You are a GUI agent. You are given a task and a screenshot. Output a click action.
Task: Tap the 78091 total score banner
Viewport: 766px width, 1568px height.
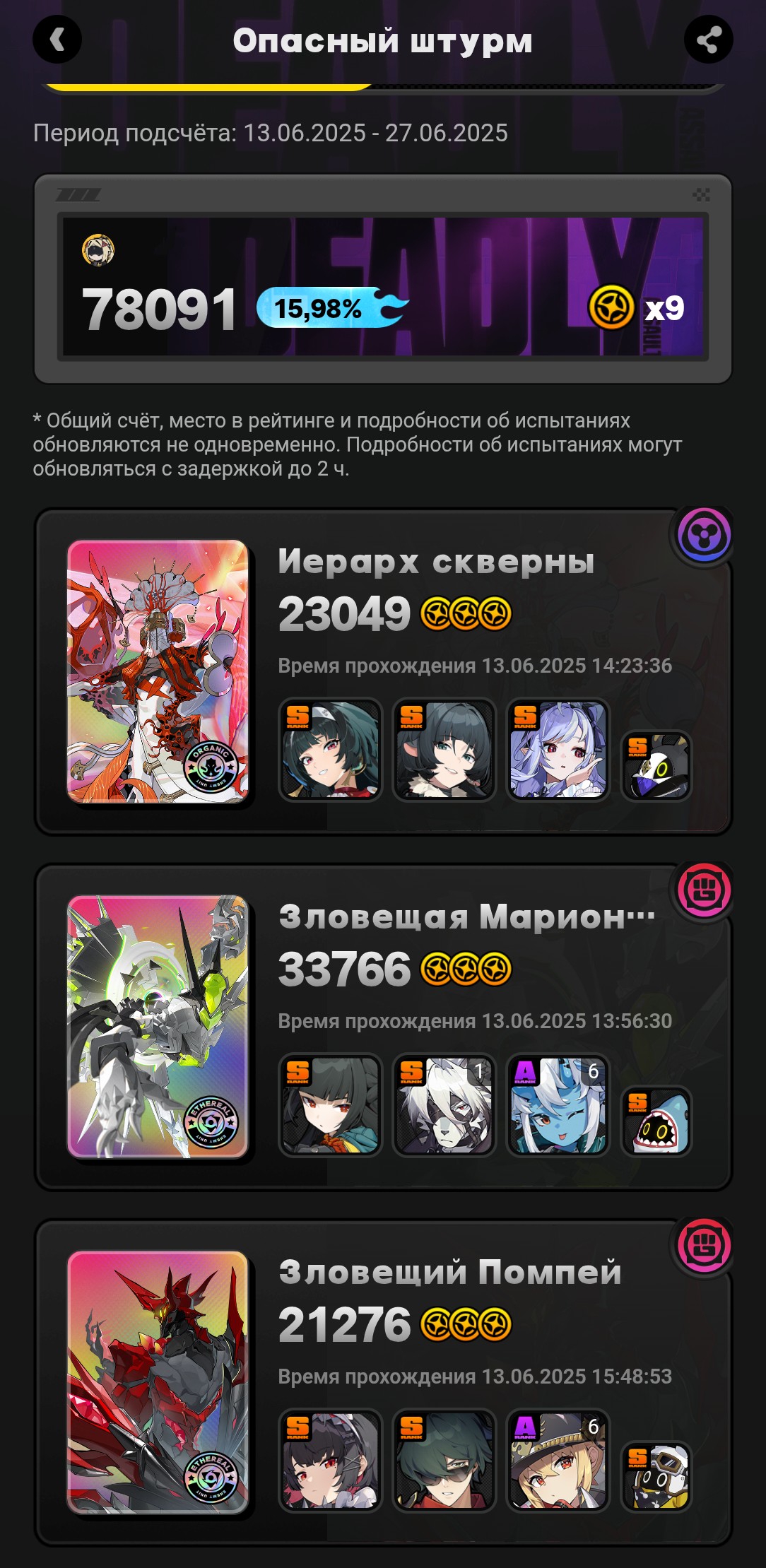(383, 286)
